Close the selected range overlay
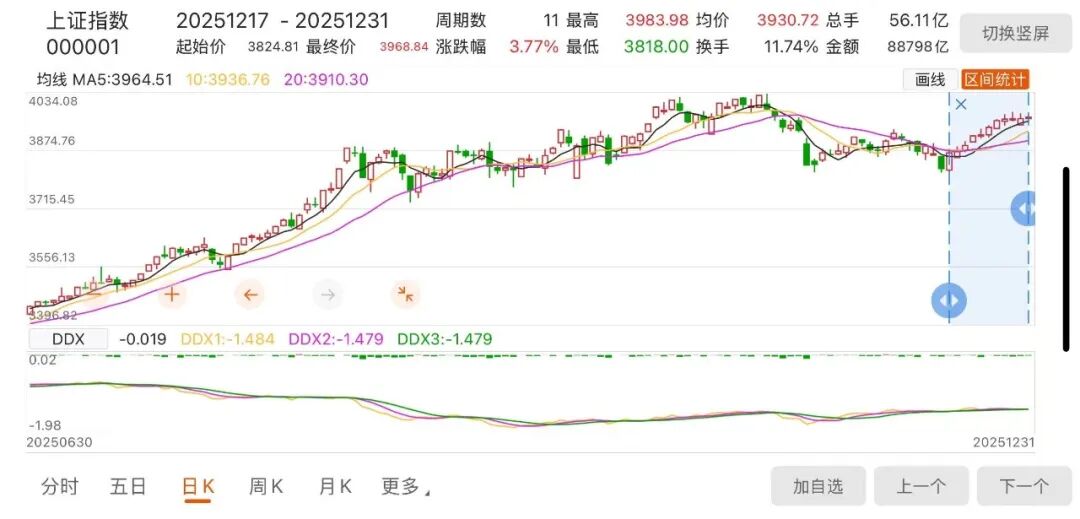The width and height of the screenshot is (1080, 519). click(x=961, y=104)
